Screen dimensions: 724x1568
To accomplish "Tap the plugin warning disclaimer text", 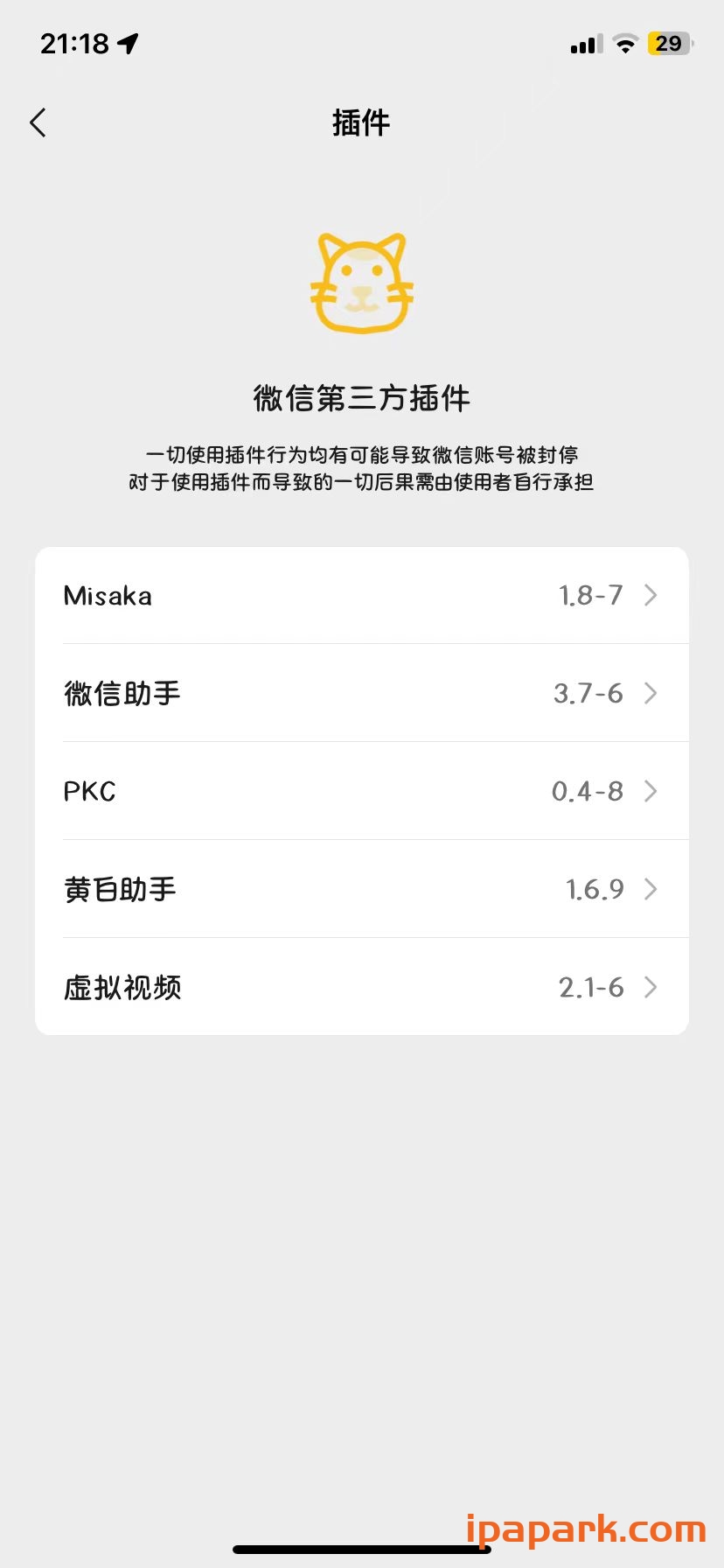I will pos(362,468).
